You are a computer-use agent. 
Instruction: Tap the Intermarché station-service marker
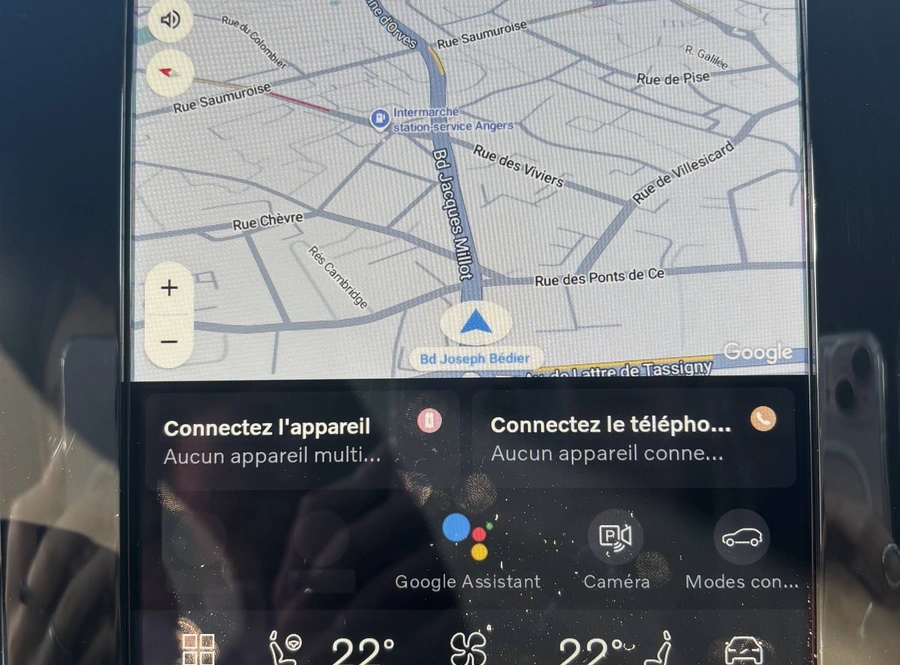click(380, 120)
